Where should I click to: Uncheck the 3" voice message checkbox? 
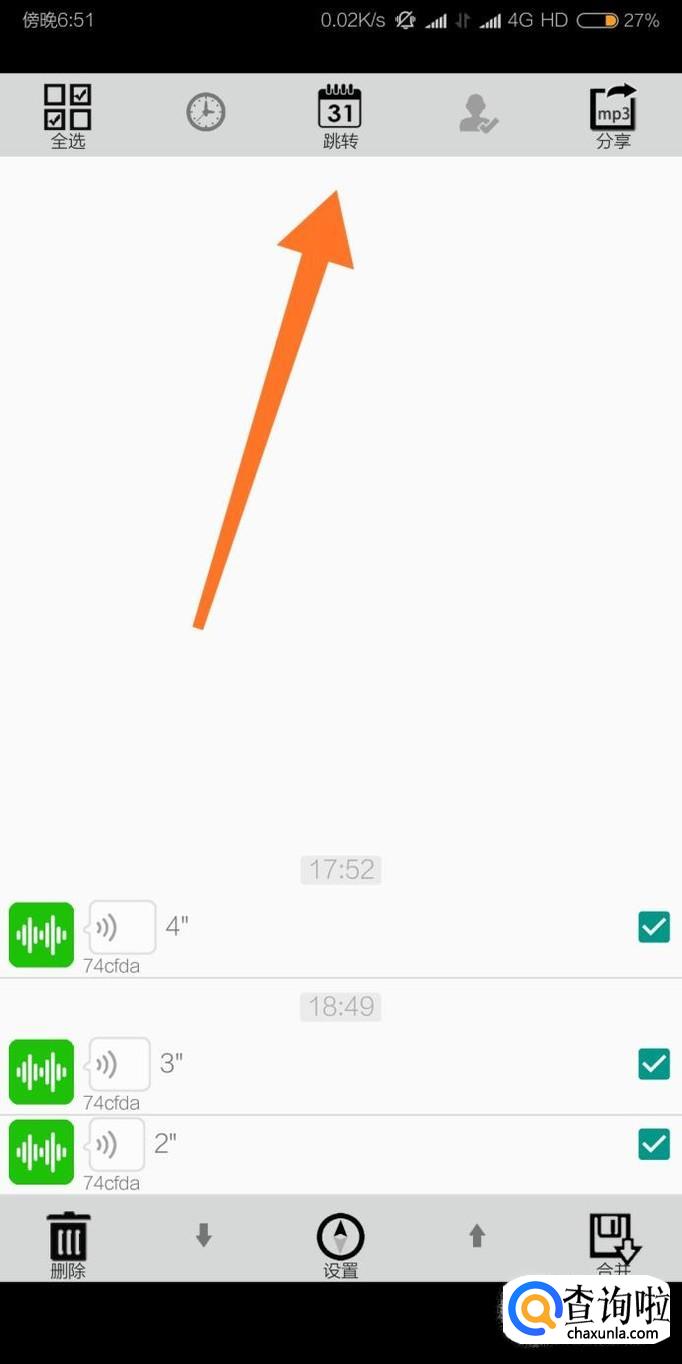point(654,1064)
